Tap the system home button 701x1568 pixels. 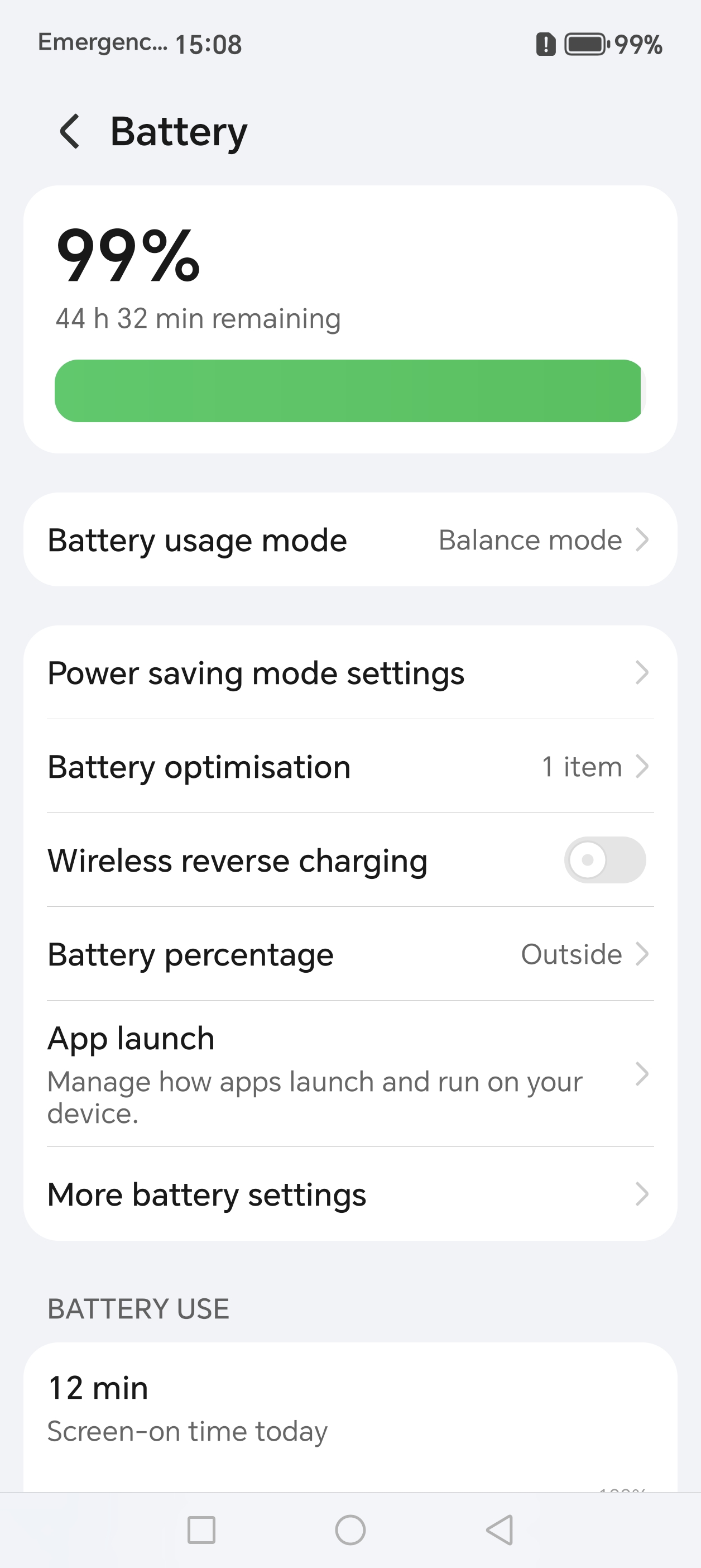tap(350, 1529)
